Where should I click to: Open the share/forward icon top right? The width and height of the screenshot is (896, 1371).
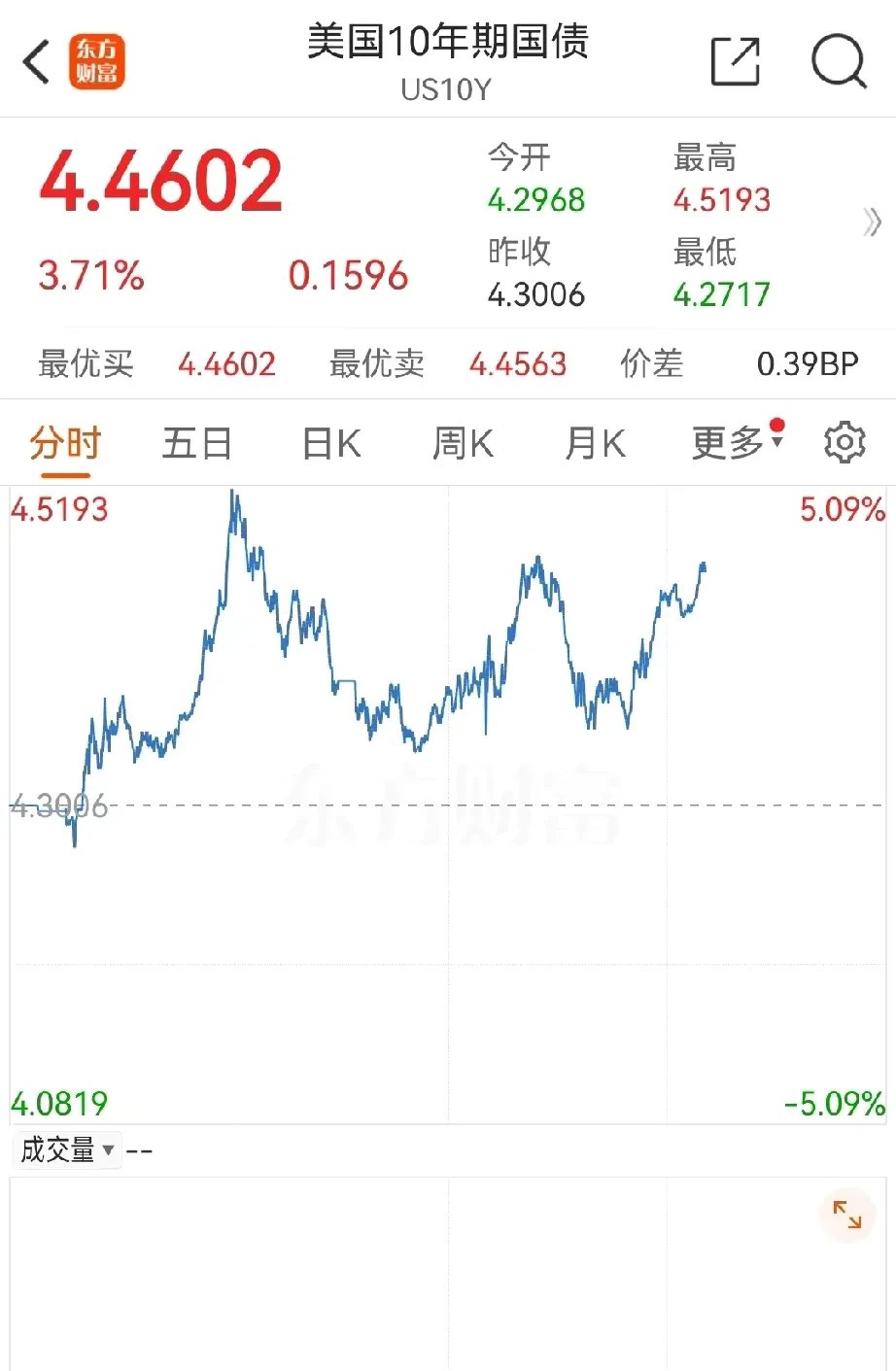736,60
